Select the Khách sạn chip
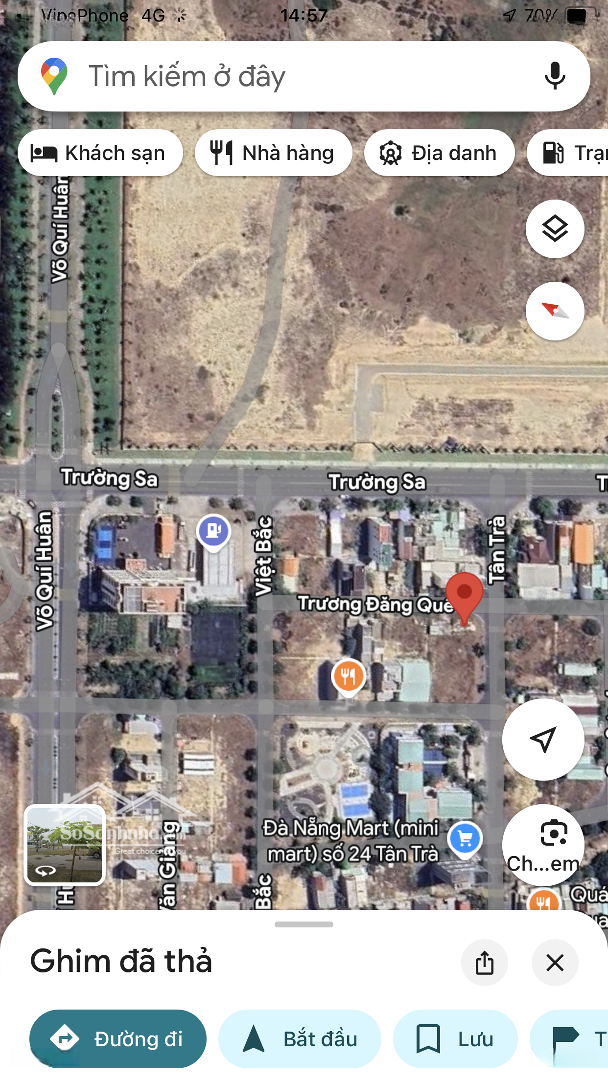This screenshot has width=608, height=1080. [x=100, y=153]
